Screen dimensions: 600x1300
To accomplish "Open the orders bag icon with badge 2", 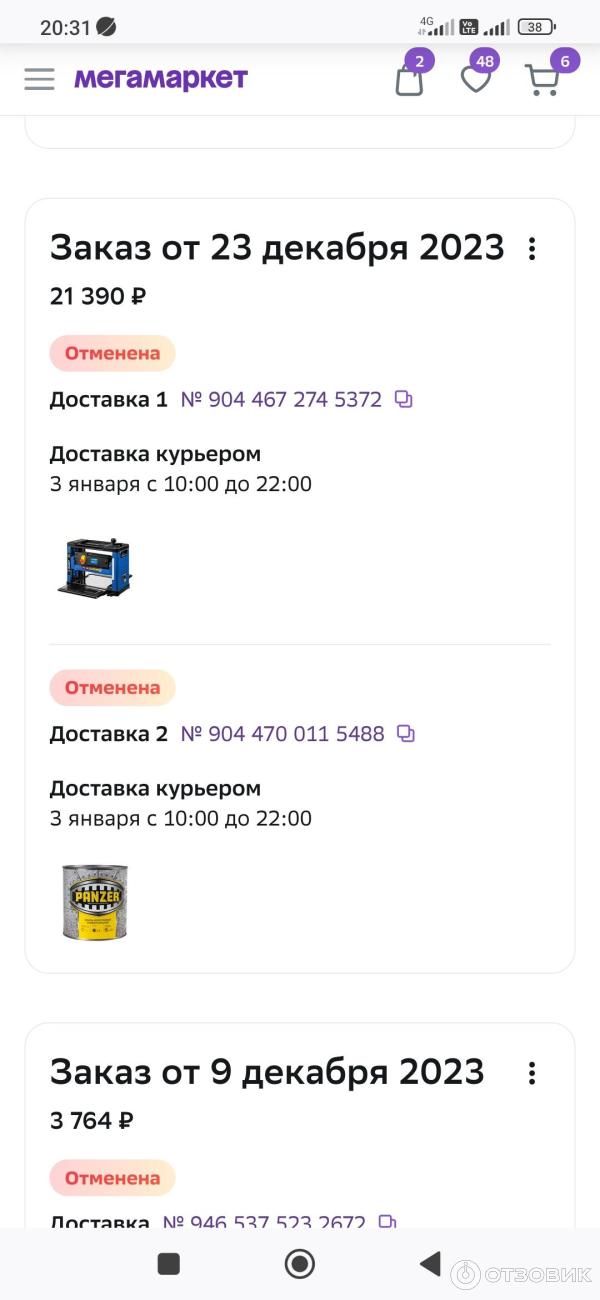I will pyautogui.click(x=410, y=78).
